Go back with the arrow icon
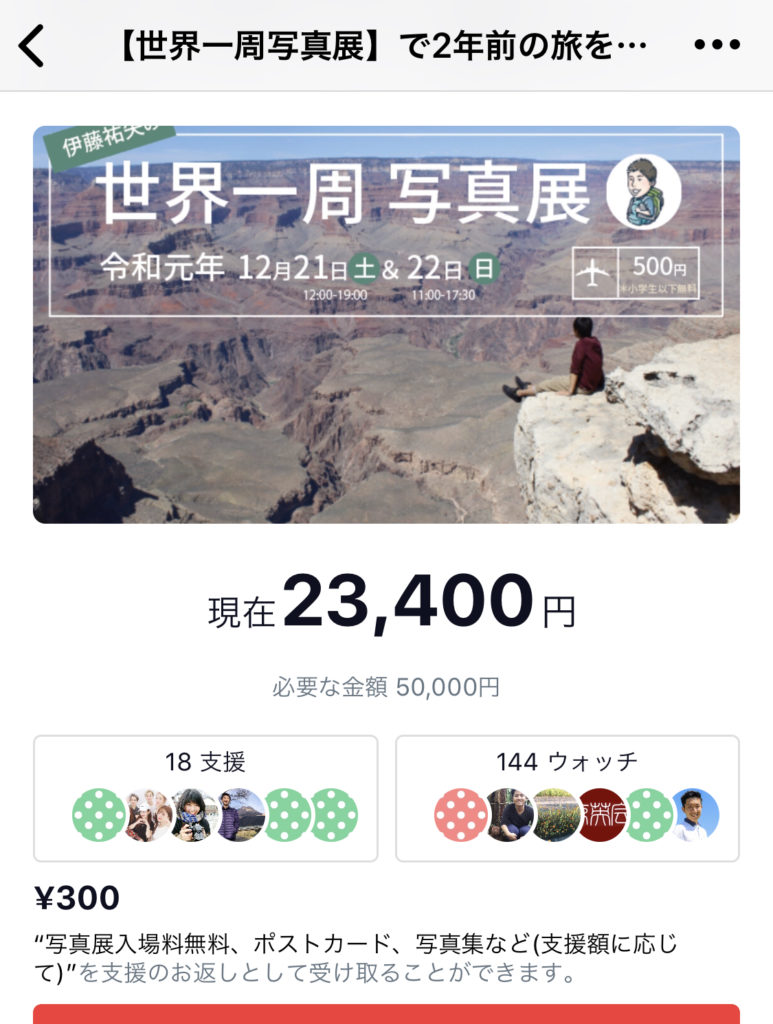The image size is (773, 1024). pyautogui.click(x=32, y=46)
